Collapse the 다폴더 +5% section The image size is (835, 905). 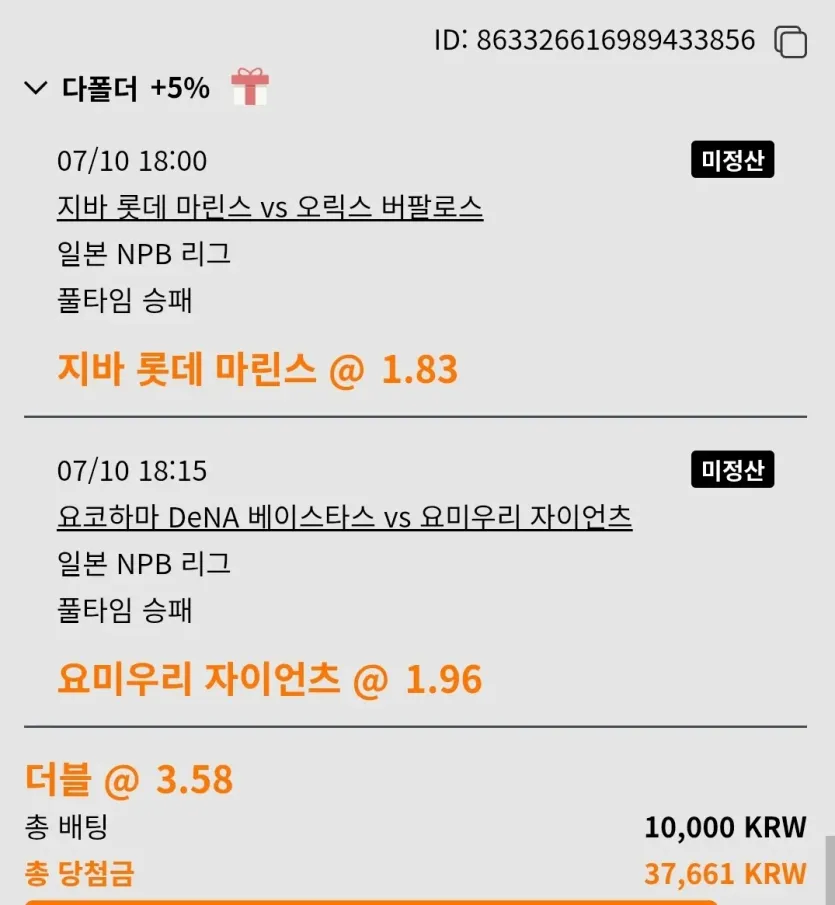pyautogui.click(x=36, y=88)
